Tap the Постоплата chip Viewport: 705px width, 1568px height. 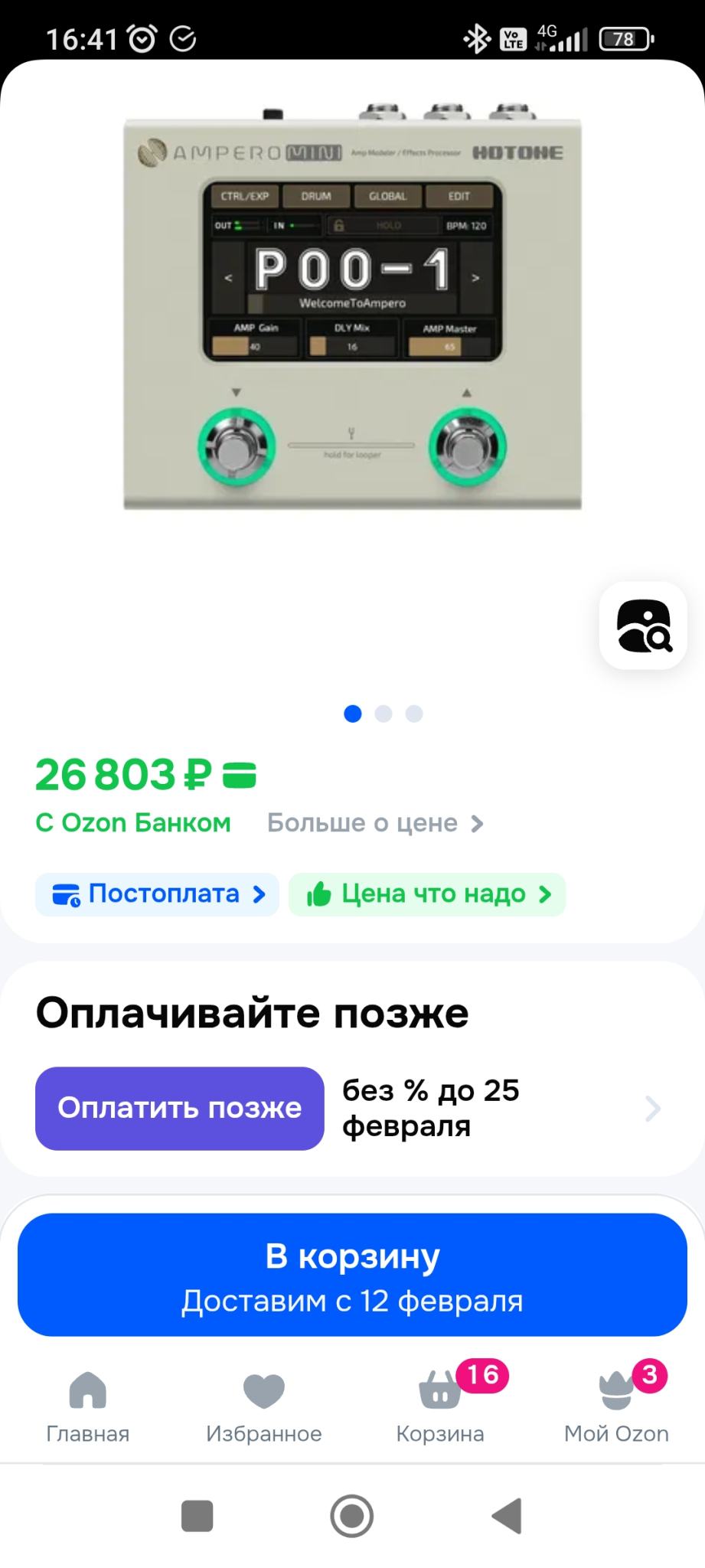pos(158,894)
